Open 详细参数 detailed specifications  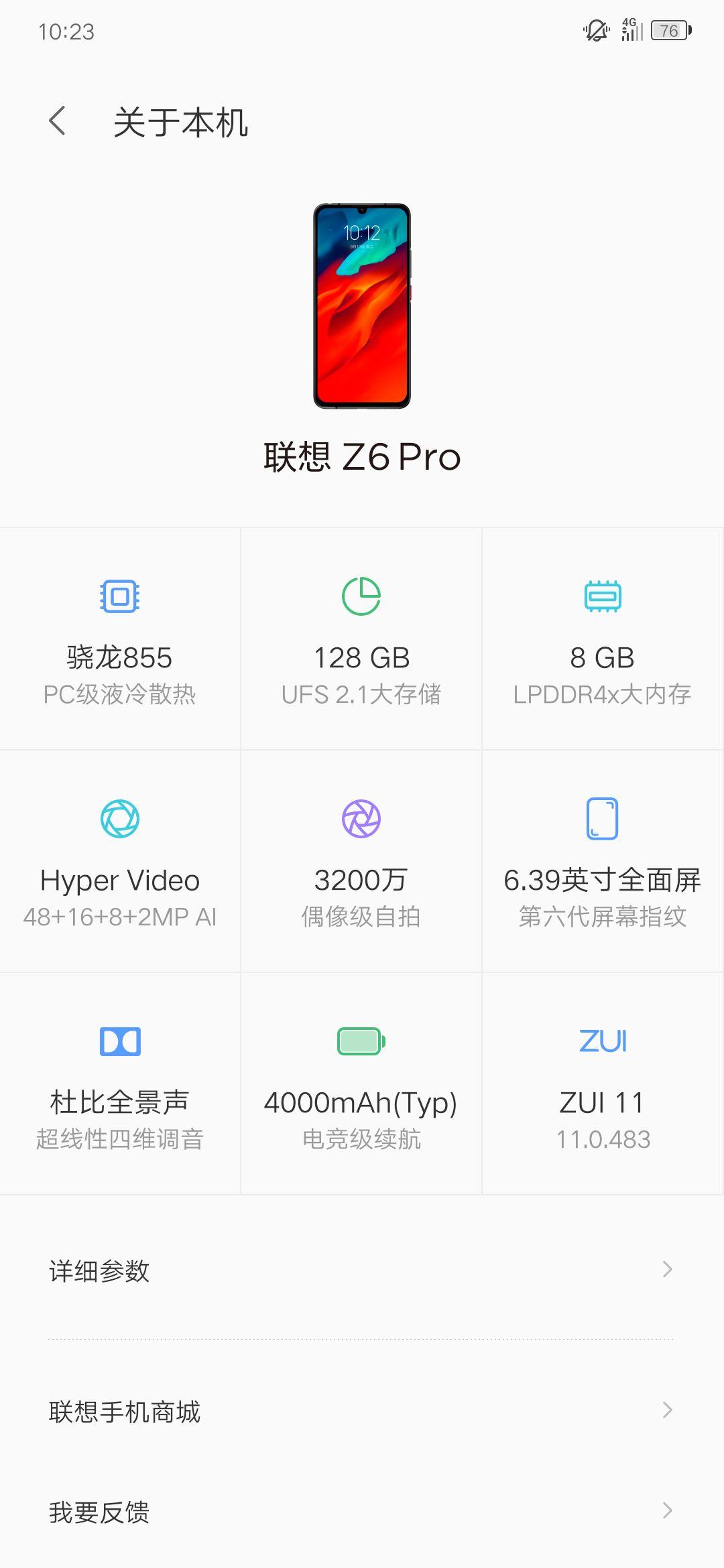(361, 1270)
